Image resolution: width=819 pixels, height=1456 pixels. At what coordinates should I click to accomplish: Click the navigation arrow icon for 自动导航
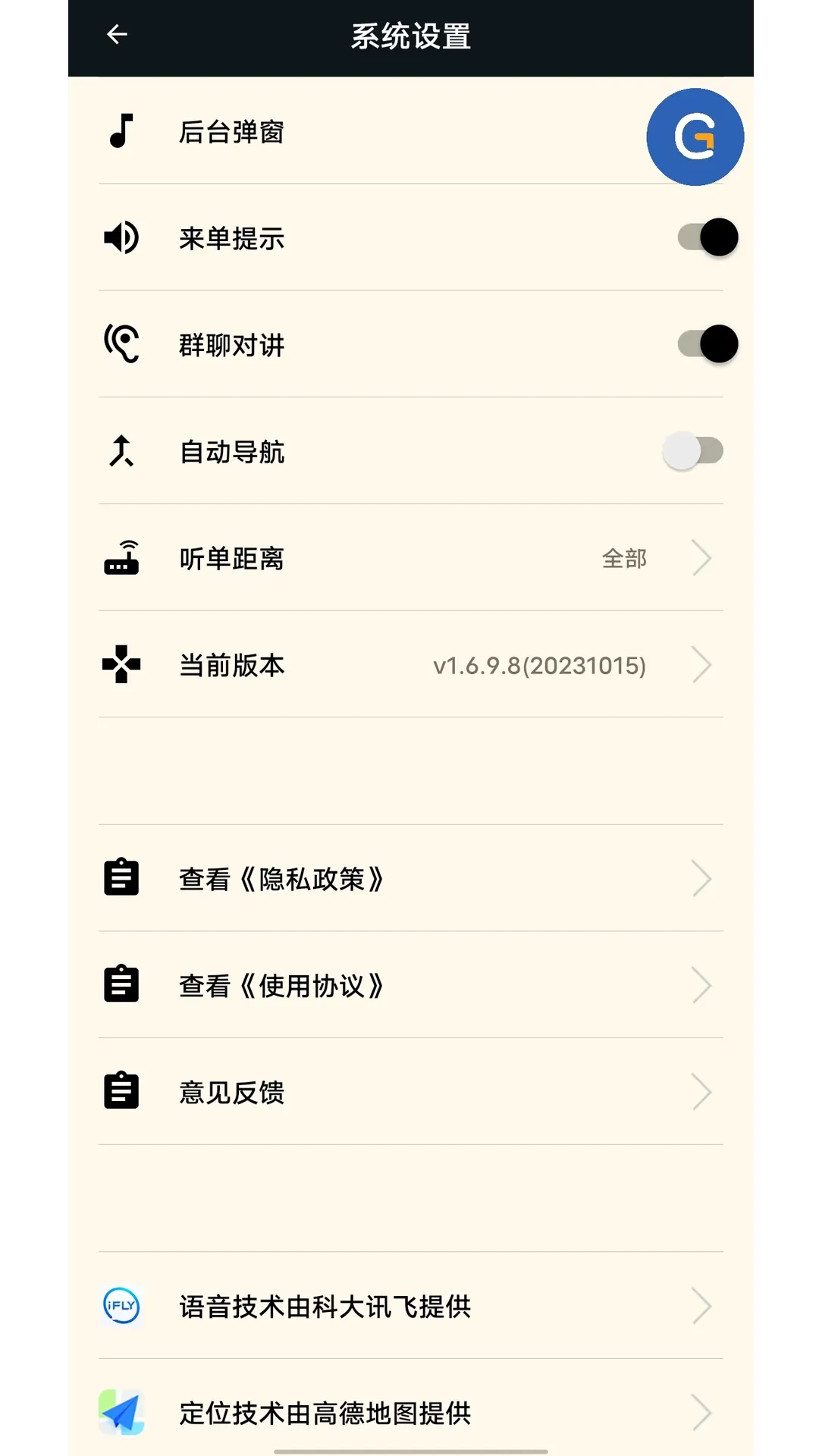120,452
